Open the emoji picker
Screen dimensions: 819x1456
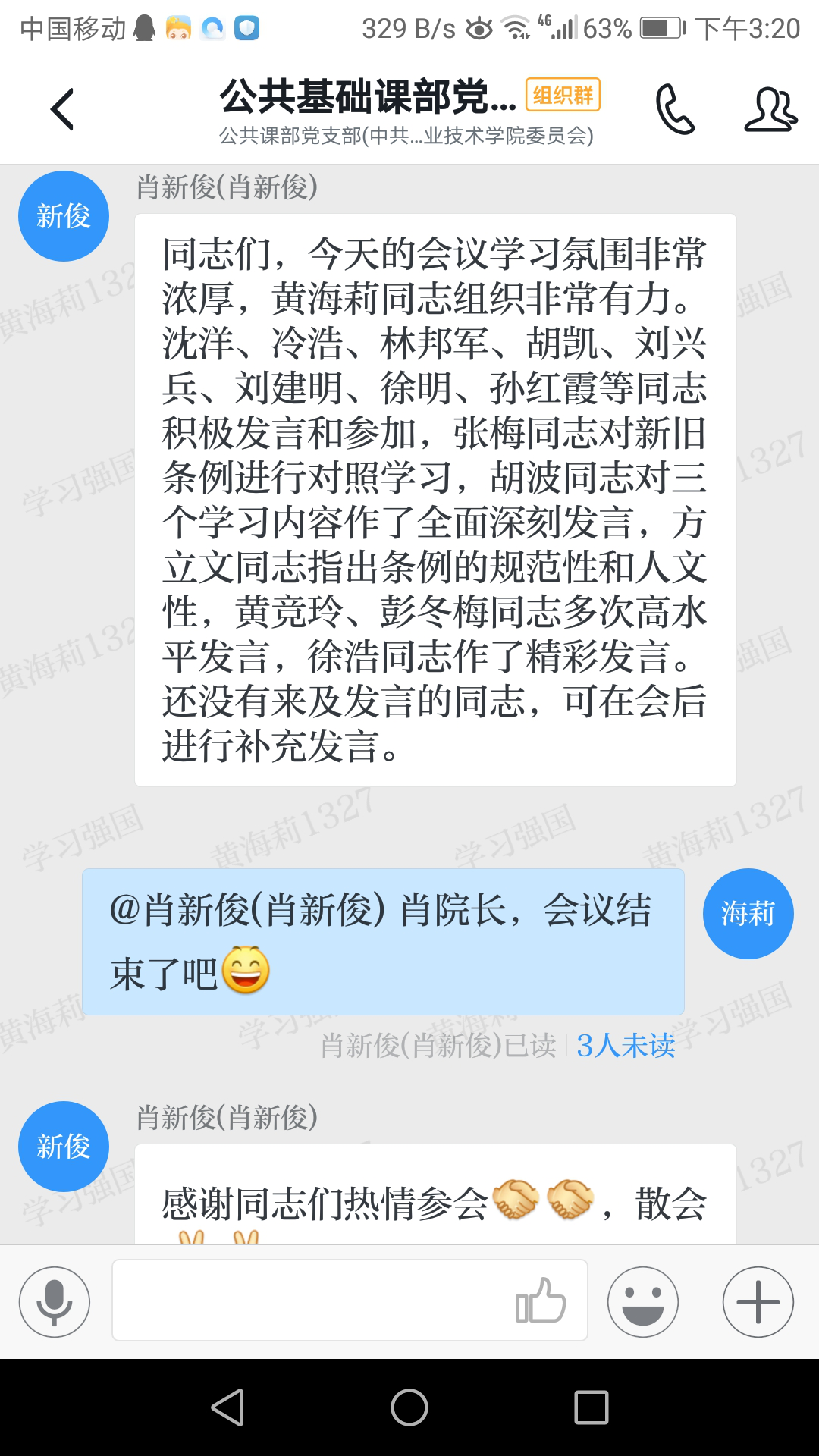[x=642, y=1301]
